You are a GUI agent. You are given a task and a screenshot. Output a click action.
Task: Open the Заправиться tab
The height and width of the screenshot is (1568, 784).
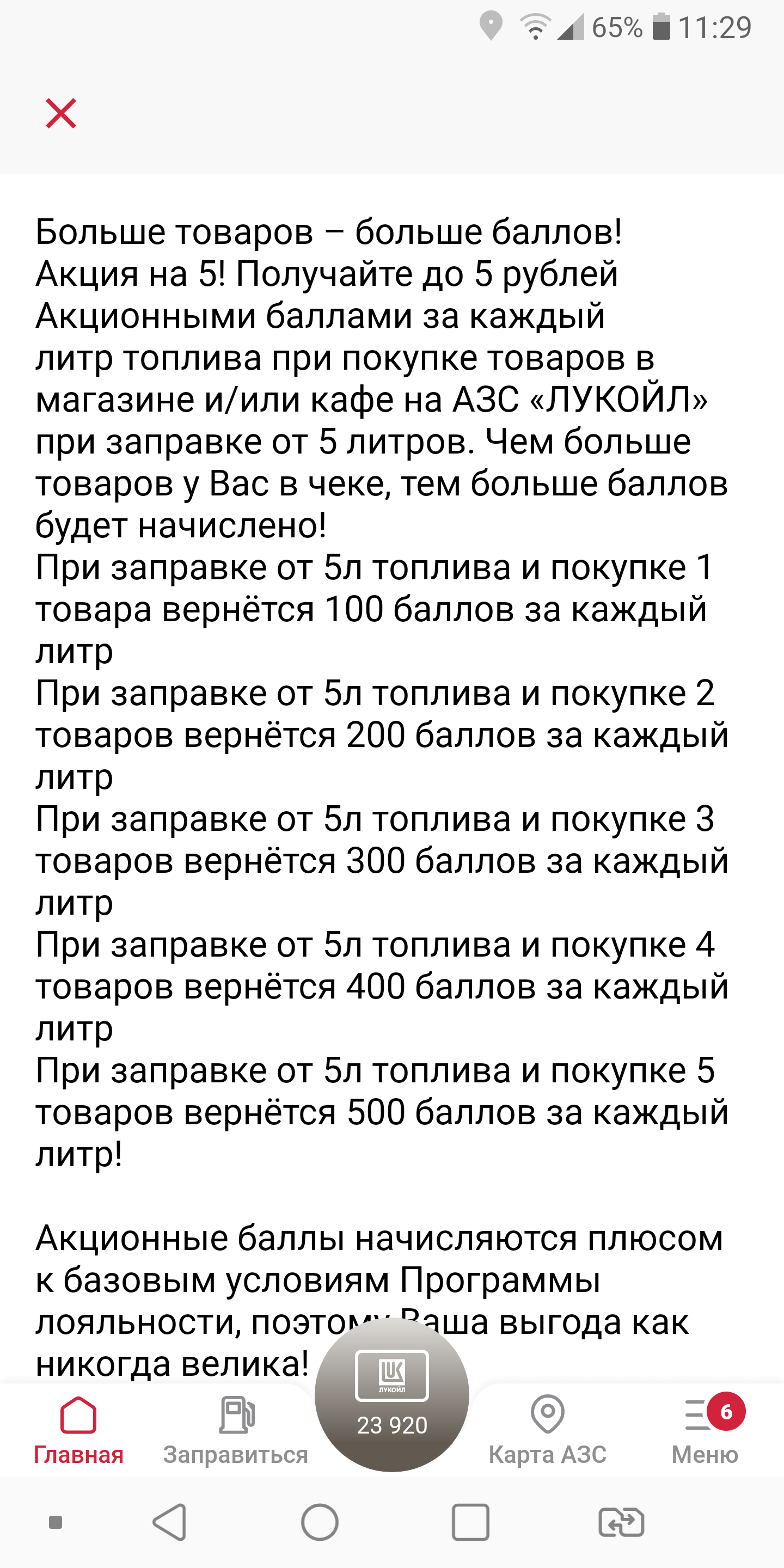[x=236, y=1430]
